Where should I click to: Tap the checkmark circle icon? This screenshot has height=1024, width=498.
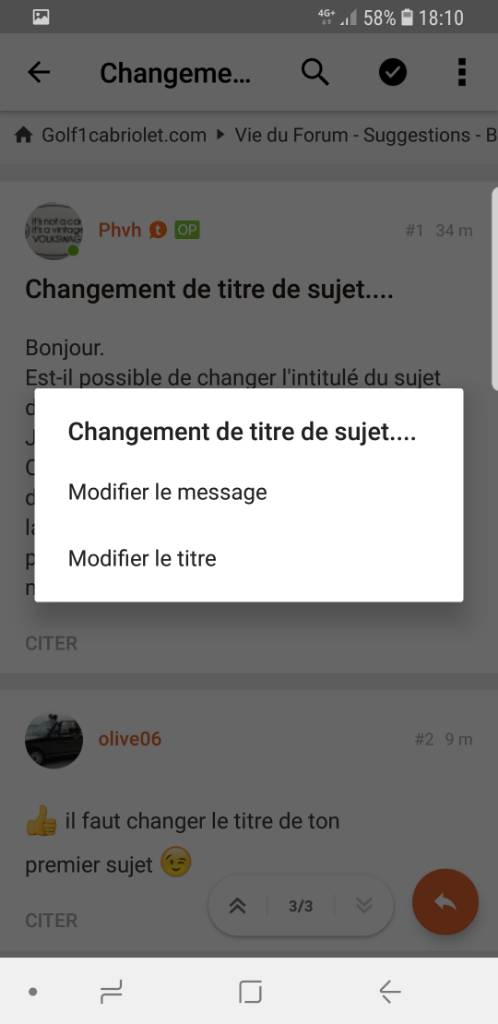pos(392,72)
